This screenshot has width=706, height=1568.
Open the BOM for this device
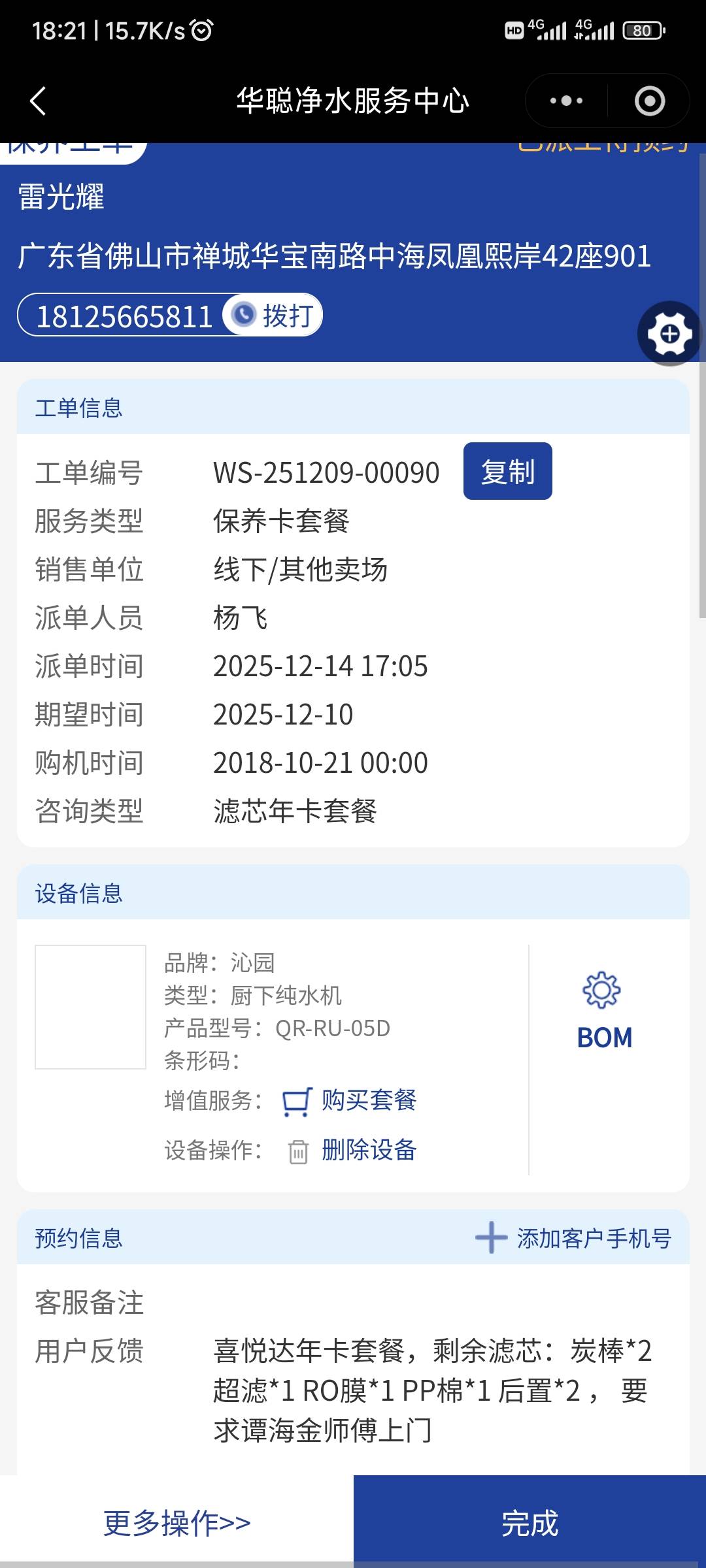[x=604, y=1011]
